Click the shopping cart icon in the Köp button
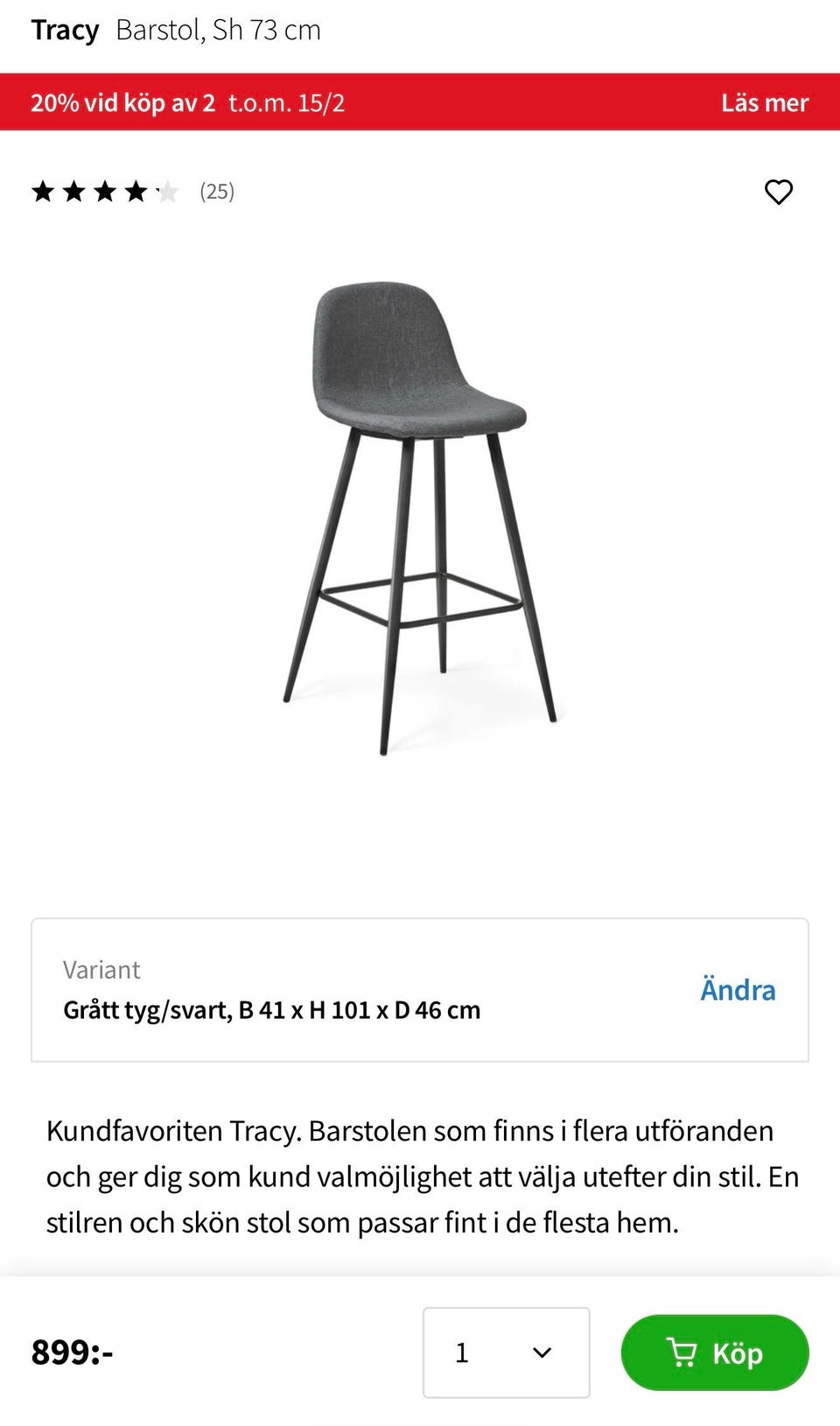This screenshot has height=1426, width=840. [683, 1352]
